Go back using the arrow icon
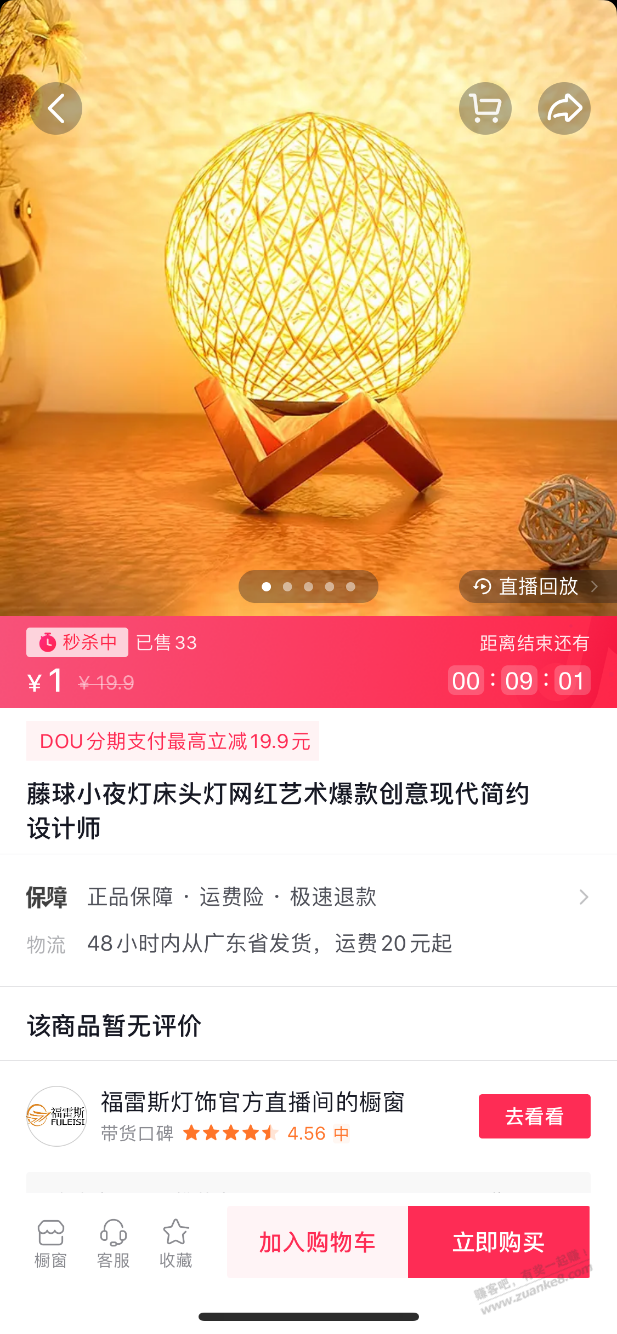This screenshot has height=1334, width=617. click(x=56, y=108)
